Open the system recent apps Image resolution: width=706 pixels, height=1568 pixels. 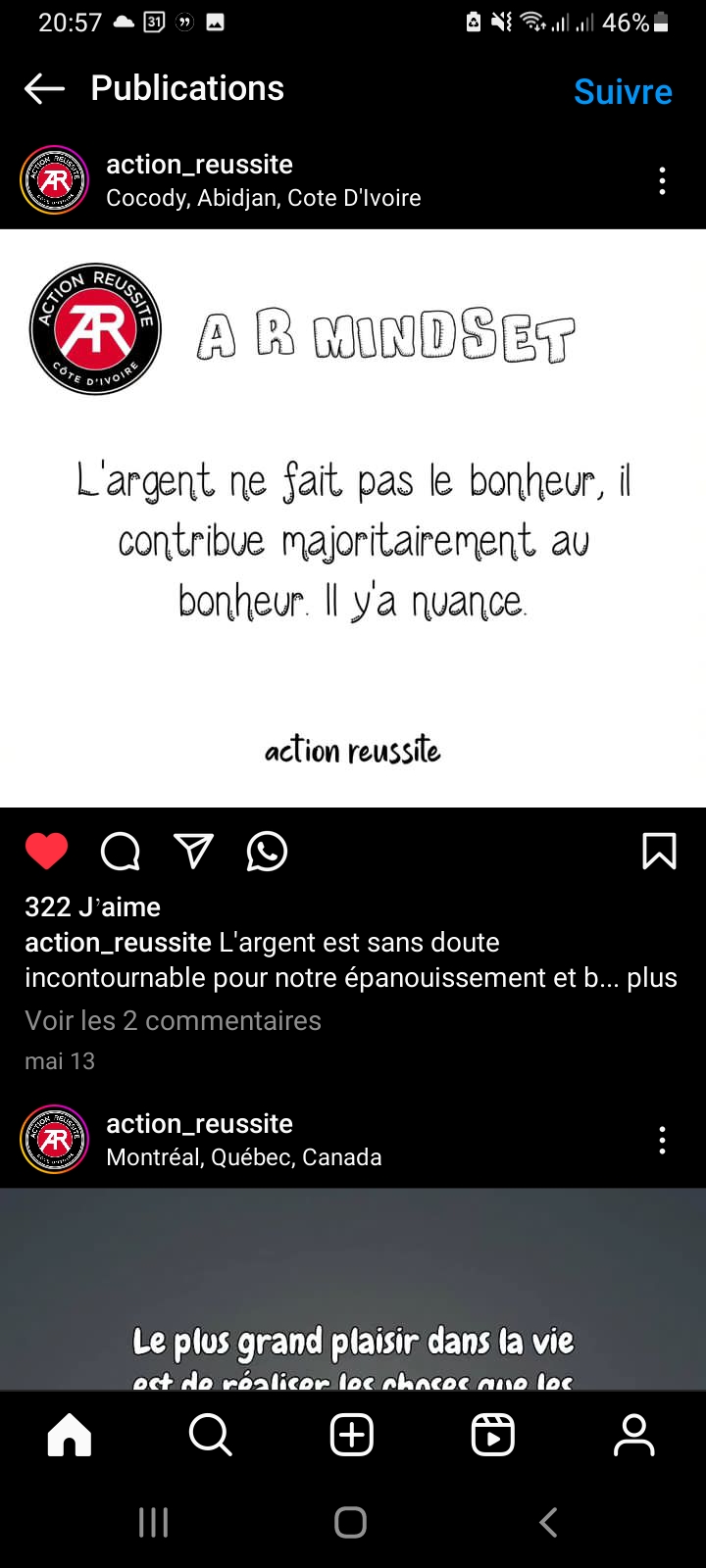click(154, 1522)
